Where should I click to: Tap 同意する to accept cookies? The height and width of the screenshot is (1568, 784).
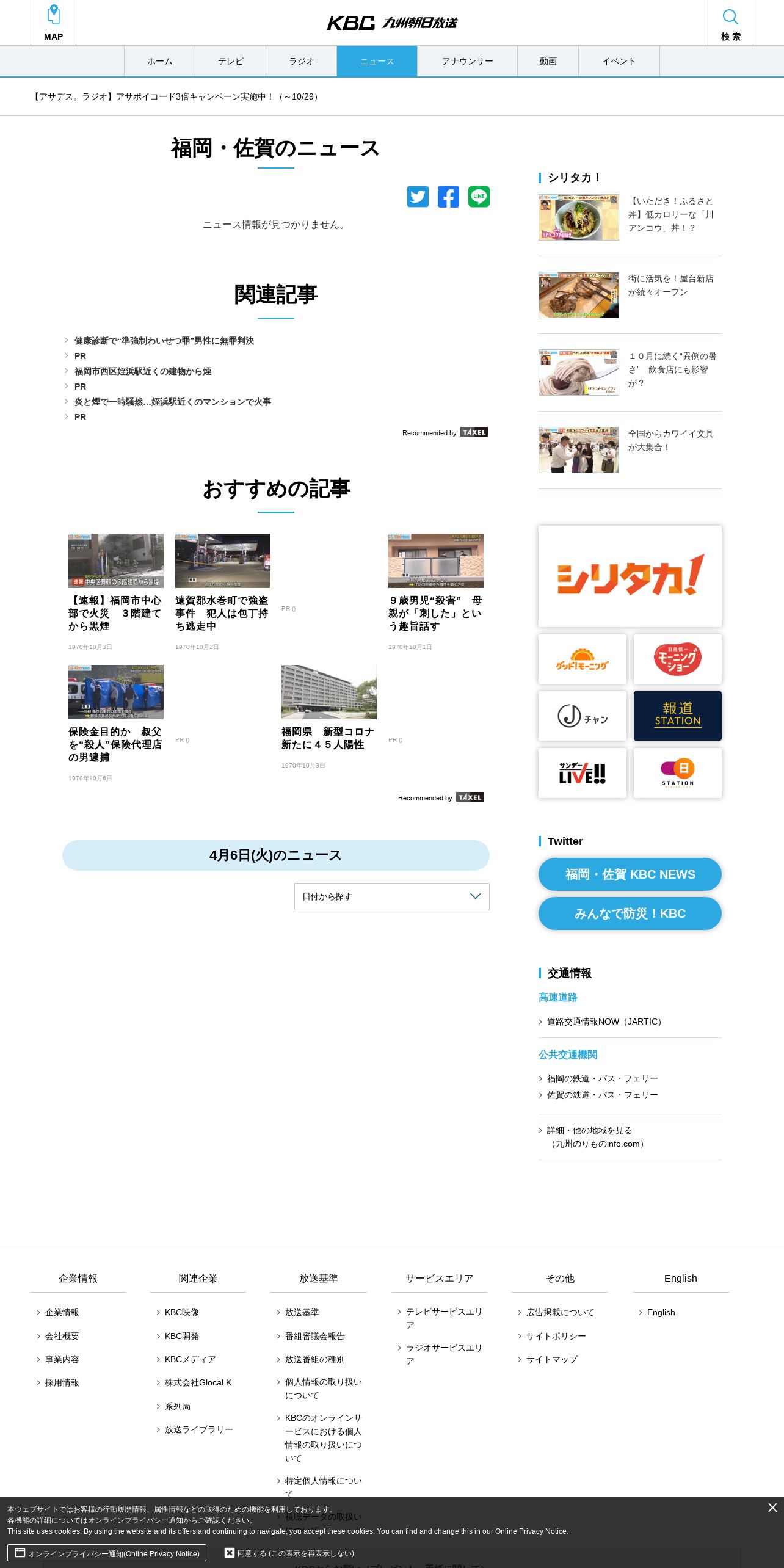pyautogui.click(x=289, y=1553)
